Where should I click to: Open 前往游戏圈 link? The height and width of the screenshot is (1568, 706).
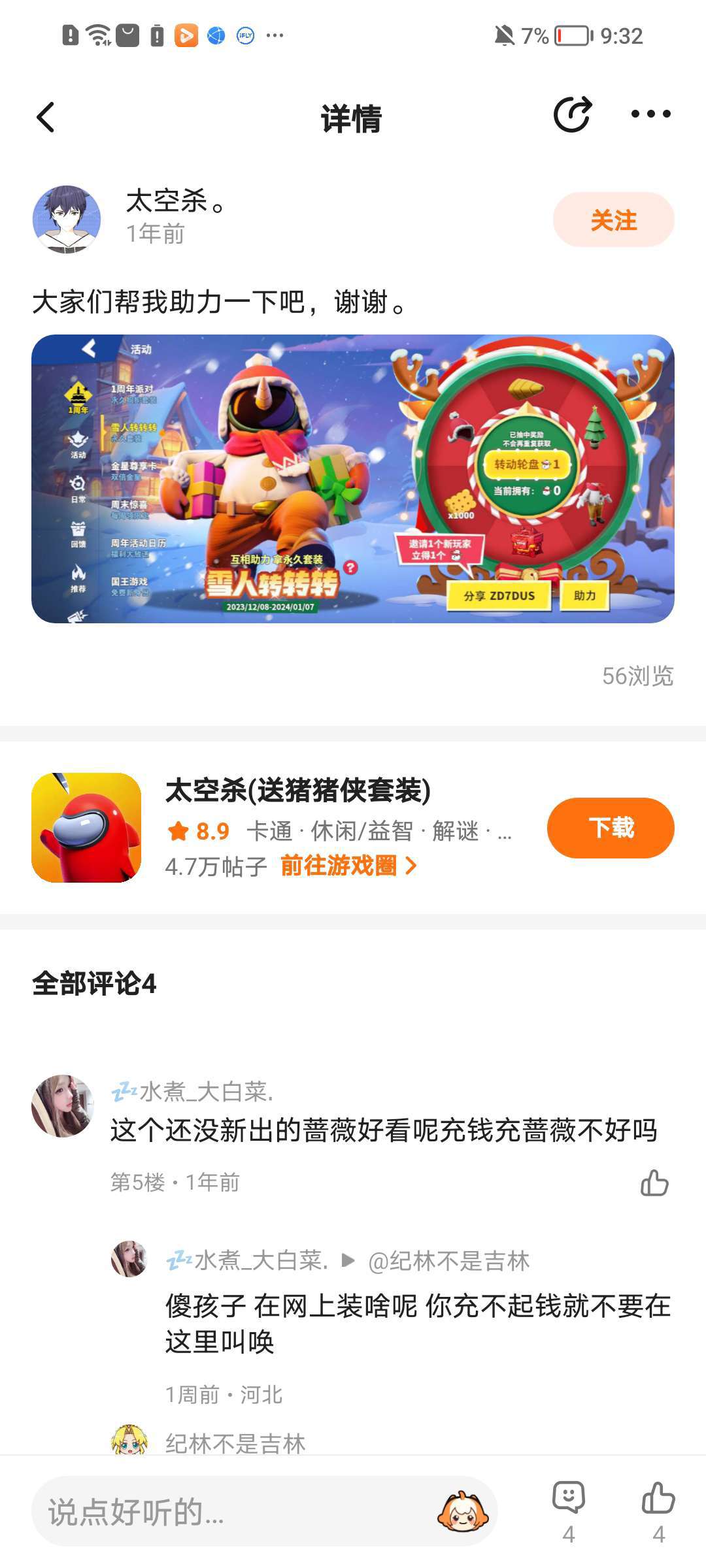click(348, 866)
